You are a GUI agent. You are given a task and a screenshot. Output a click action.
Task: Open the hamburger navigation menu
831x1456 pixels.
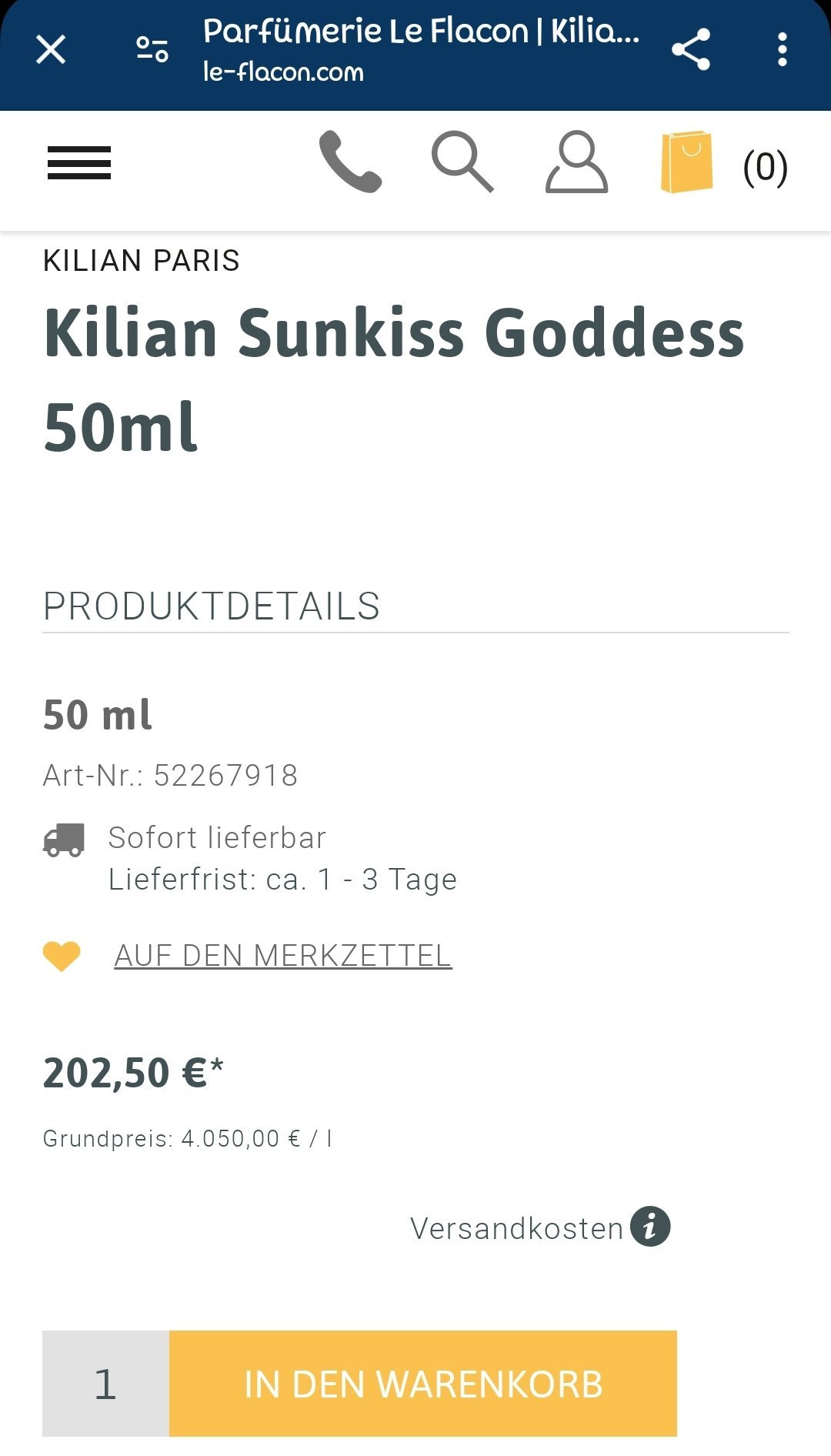tap(79, 163)
